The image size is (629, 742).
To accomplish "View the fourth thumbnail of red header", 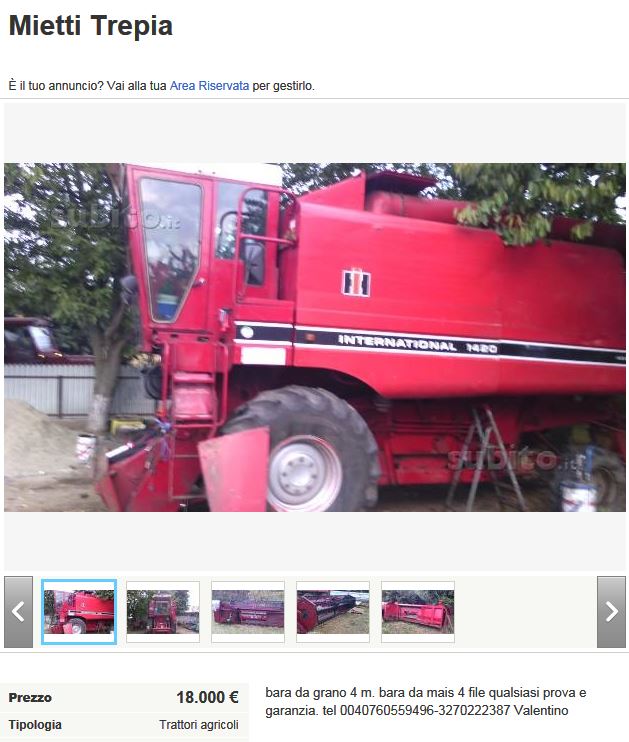I will pyautogui.click(x=333, y=612).
